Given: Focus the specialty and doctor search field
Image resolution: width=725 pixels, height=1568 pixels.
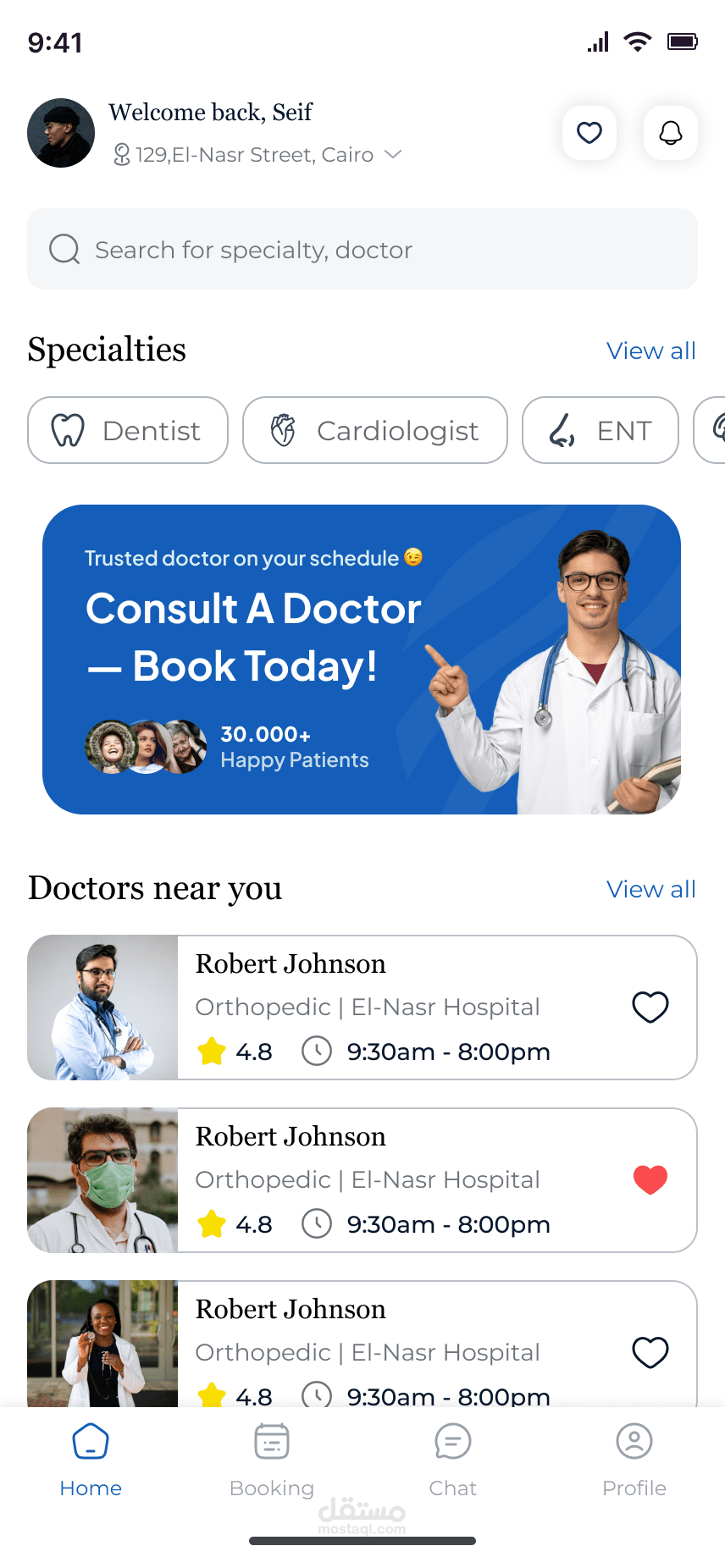Looking at the screenshot, I should (x=362, y=250).
